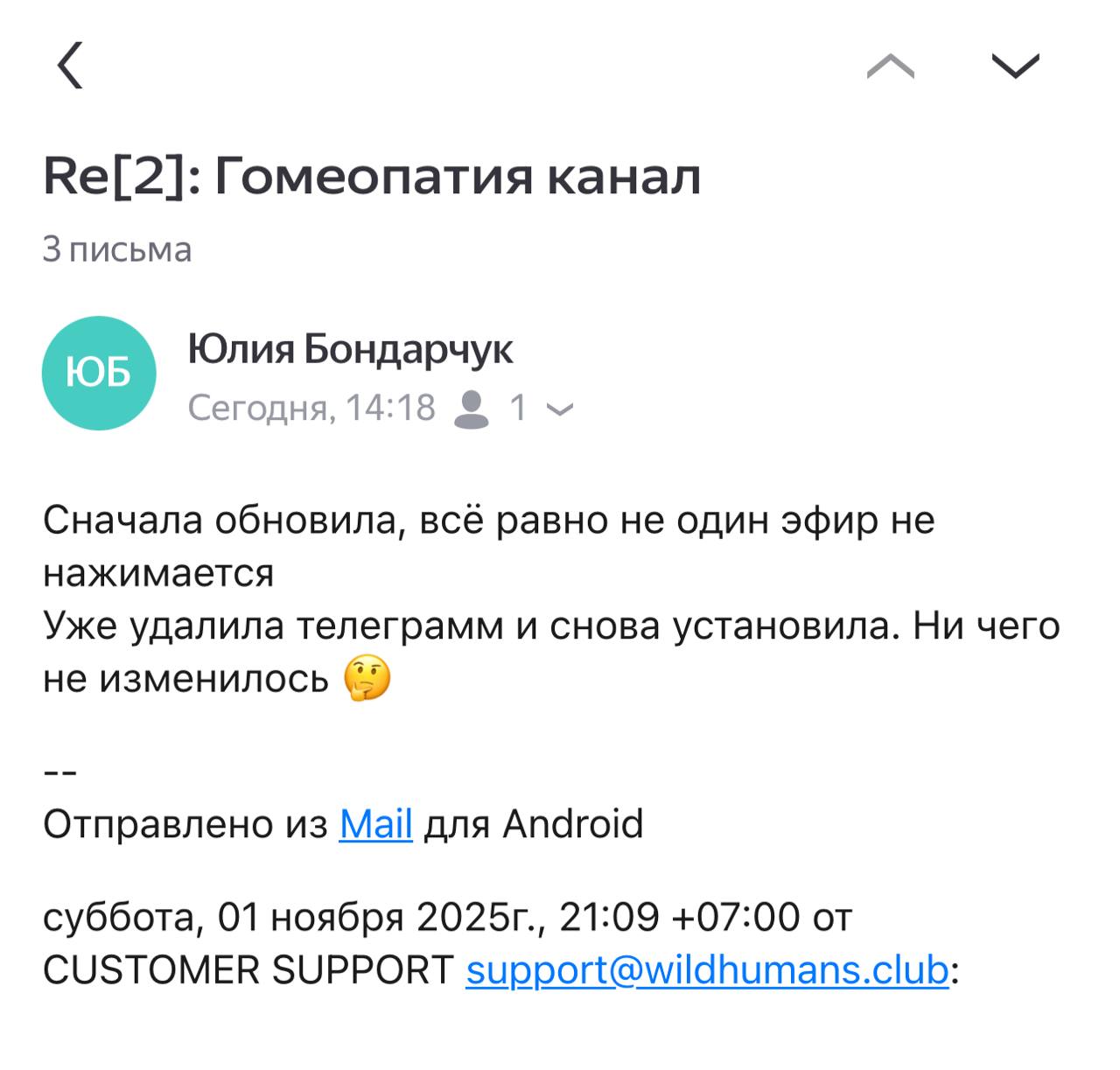The image size is (1120, 1070).
Task: Open the Mail link in the signature
Action: tap(375, 824)
